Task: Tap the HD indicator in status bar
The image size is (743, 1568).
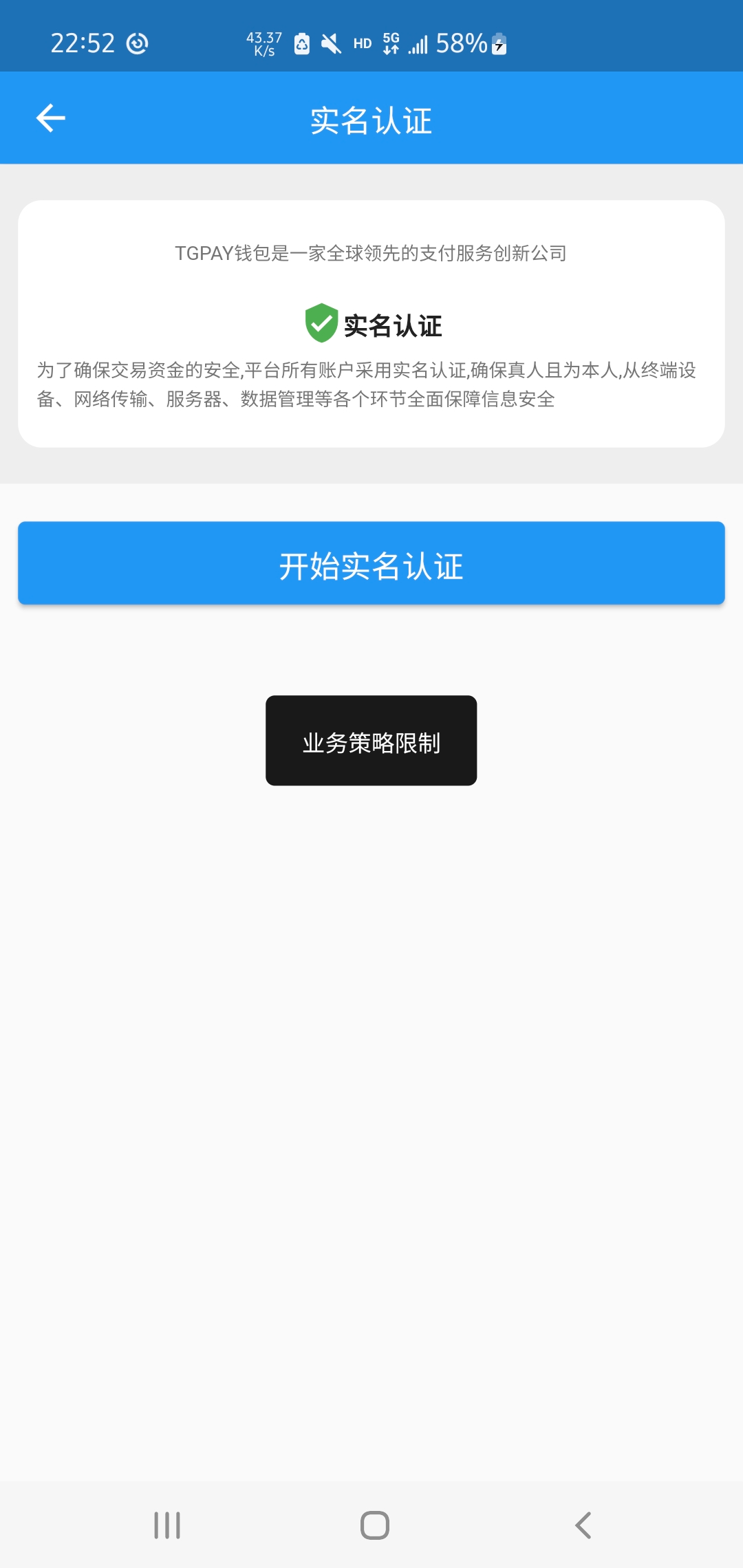Action: (x=363, y=43)
